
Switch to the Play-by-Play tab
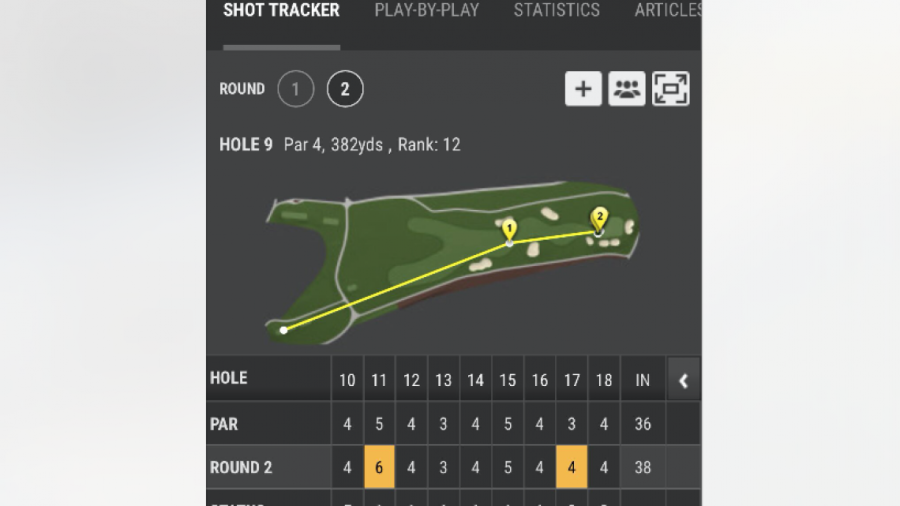427,11
